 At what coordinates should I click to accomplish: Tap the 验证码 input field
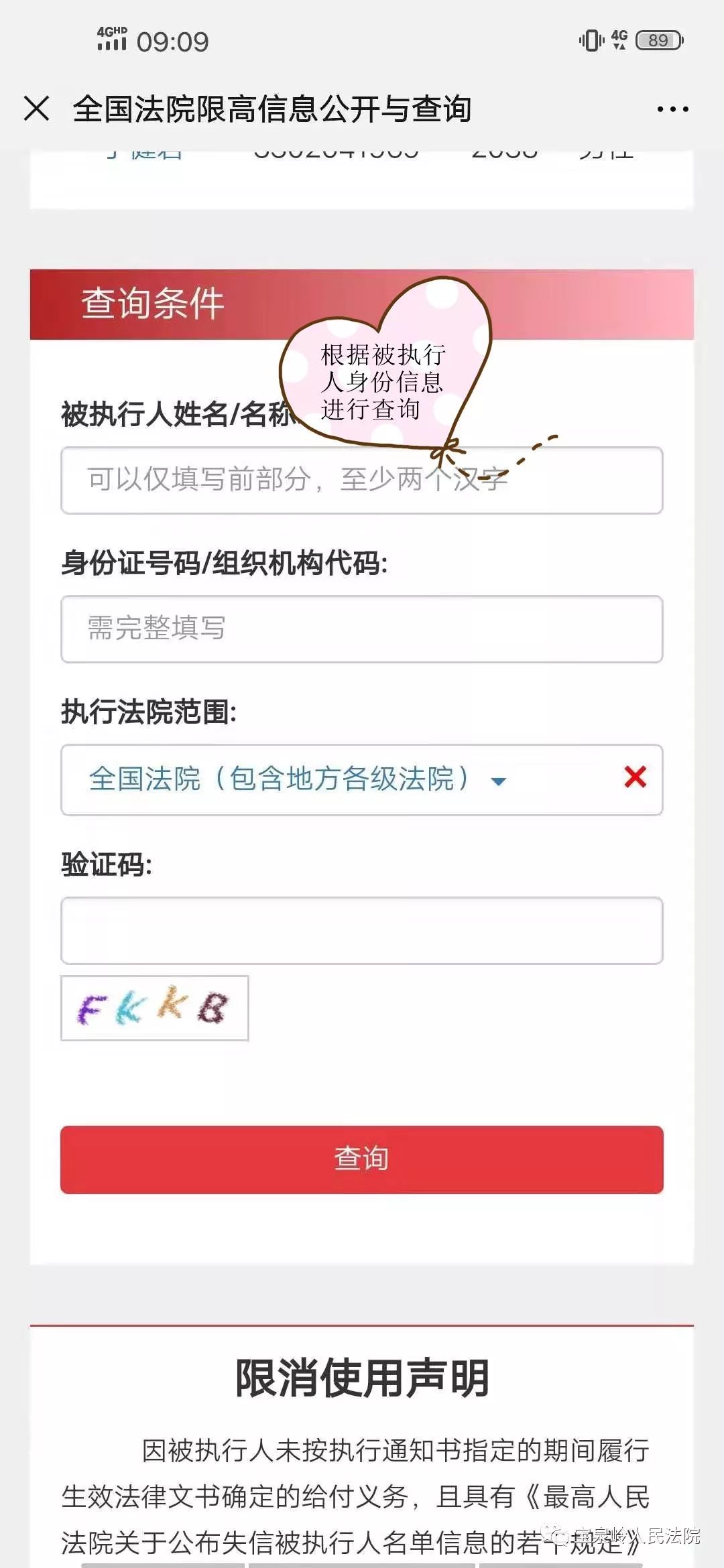pos(362,931)
